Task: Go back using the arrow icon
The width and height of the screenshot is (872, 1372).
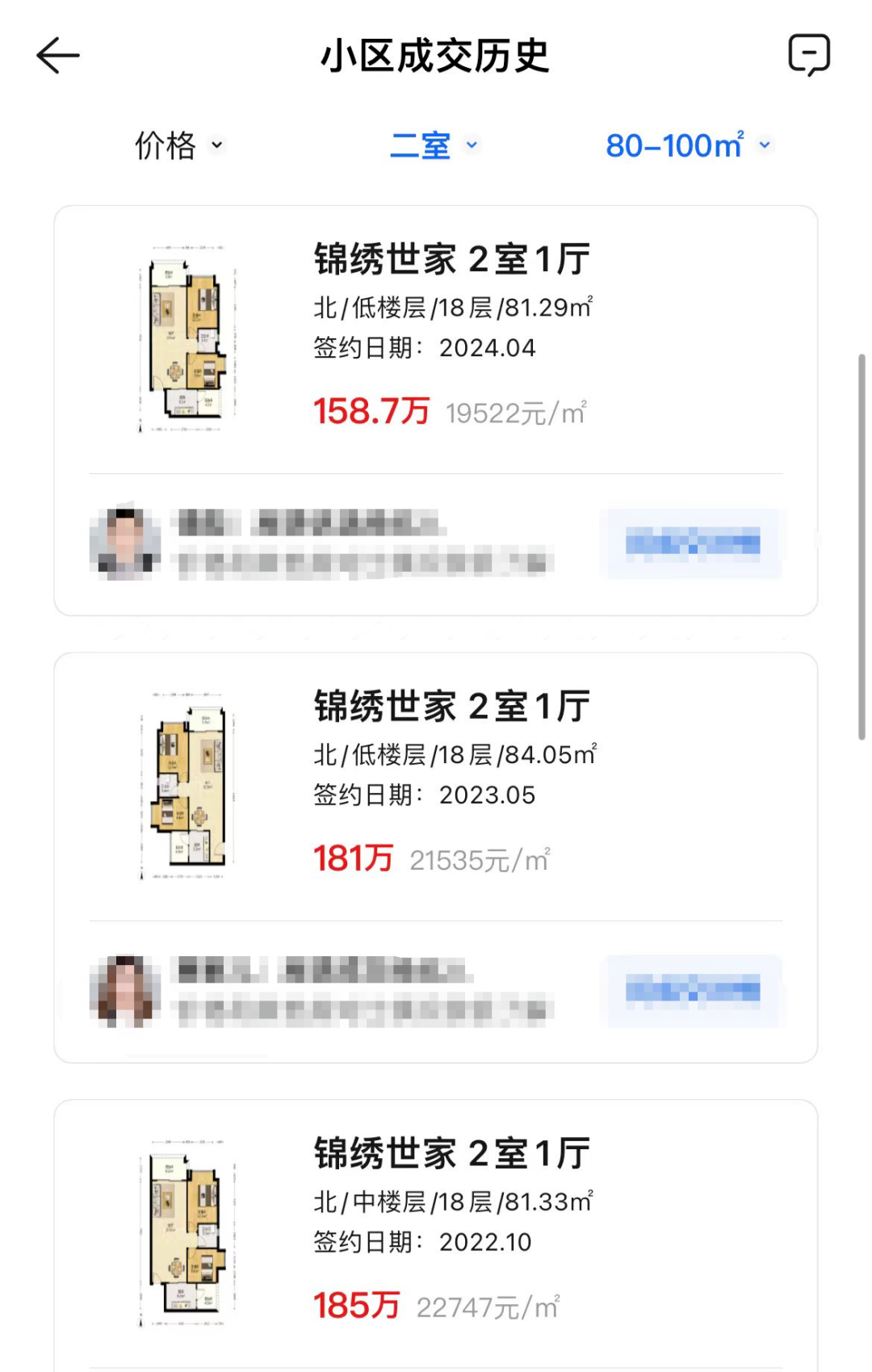Action: point(58,56)
